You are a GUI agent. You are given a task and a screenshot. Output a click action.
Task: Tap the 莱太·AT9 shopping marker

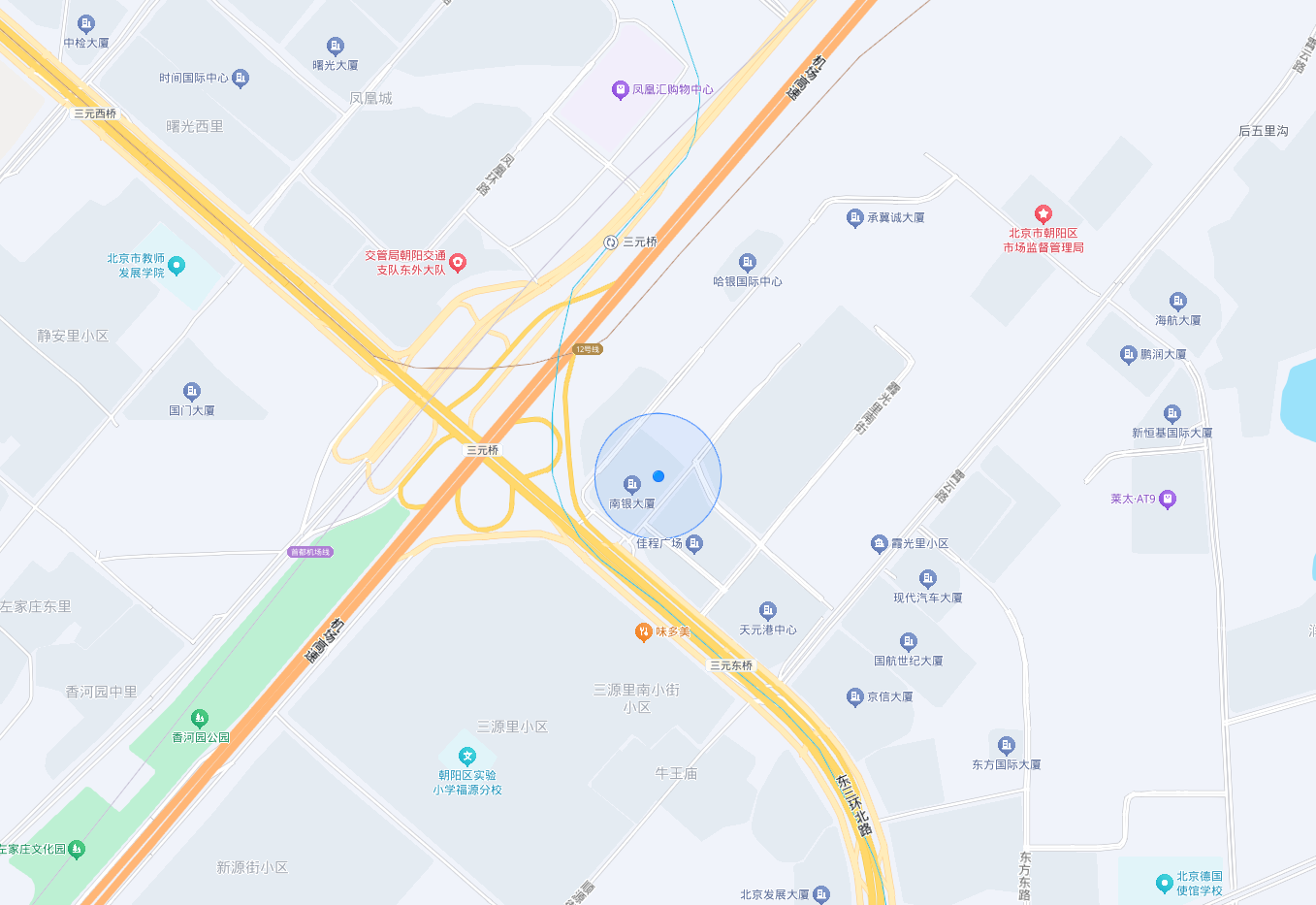click(x=1168, y=500)
